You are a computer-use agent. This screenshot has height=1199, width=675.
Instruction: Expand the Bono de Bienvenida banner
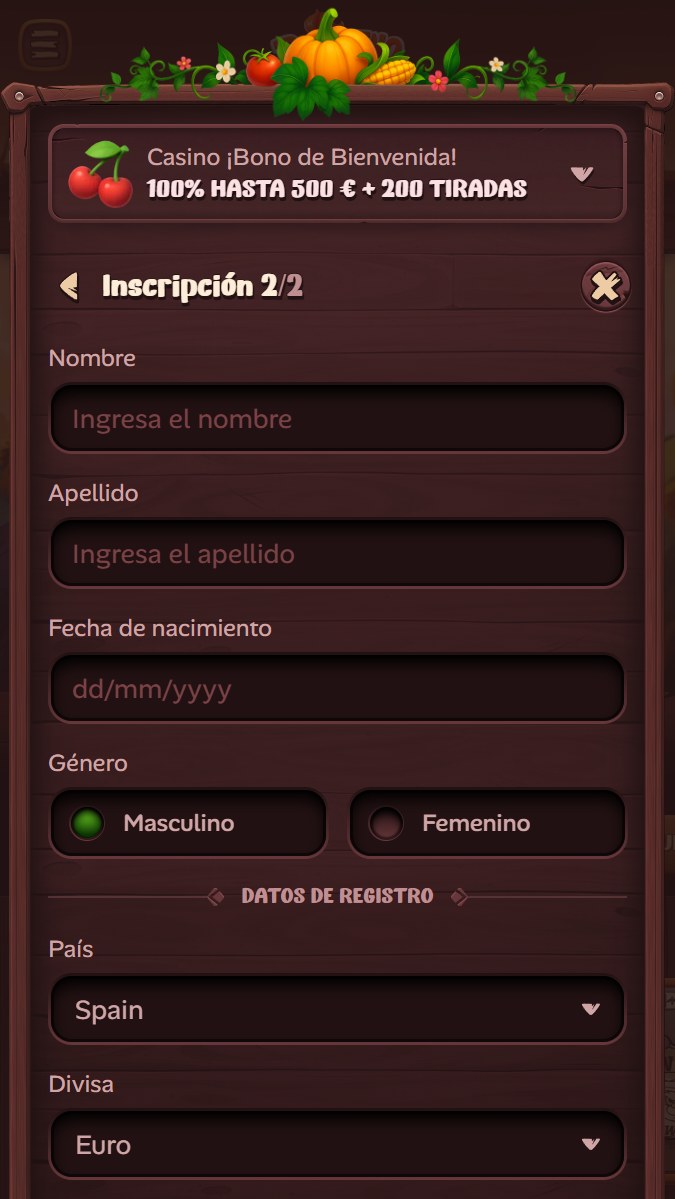[x=581, y=174]
